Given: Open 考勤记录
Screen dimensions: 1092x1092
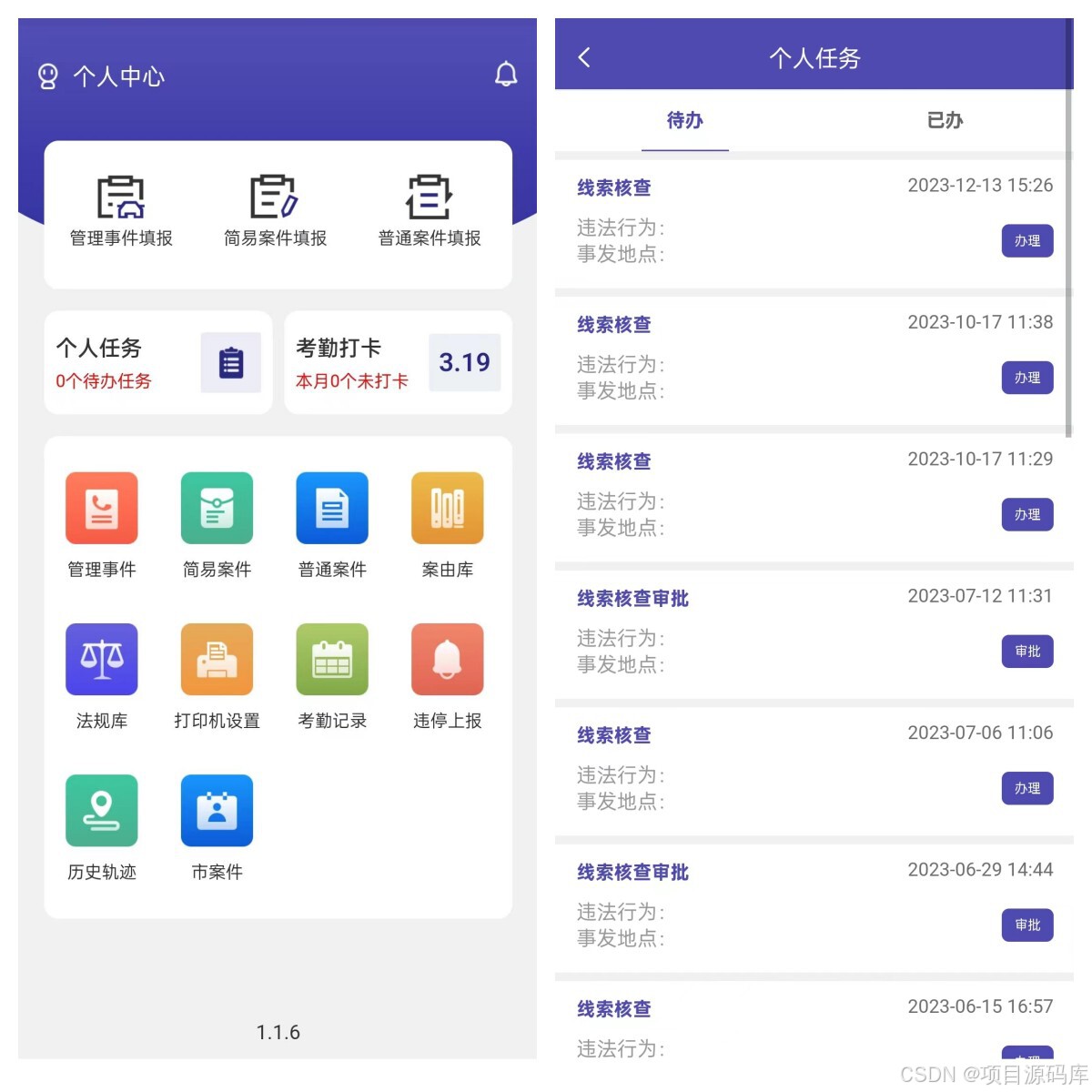Looking at the screenshot, I should 332,676.
